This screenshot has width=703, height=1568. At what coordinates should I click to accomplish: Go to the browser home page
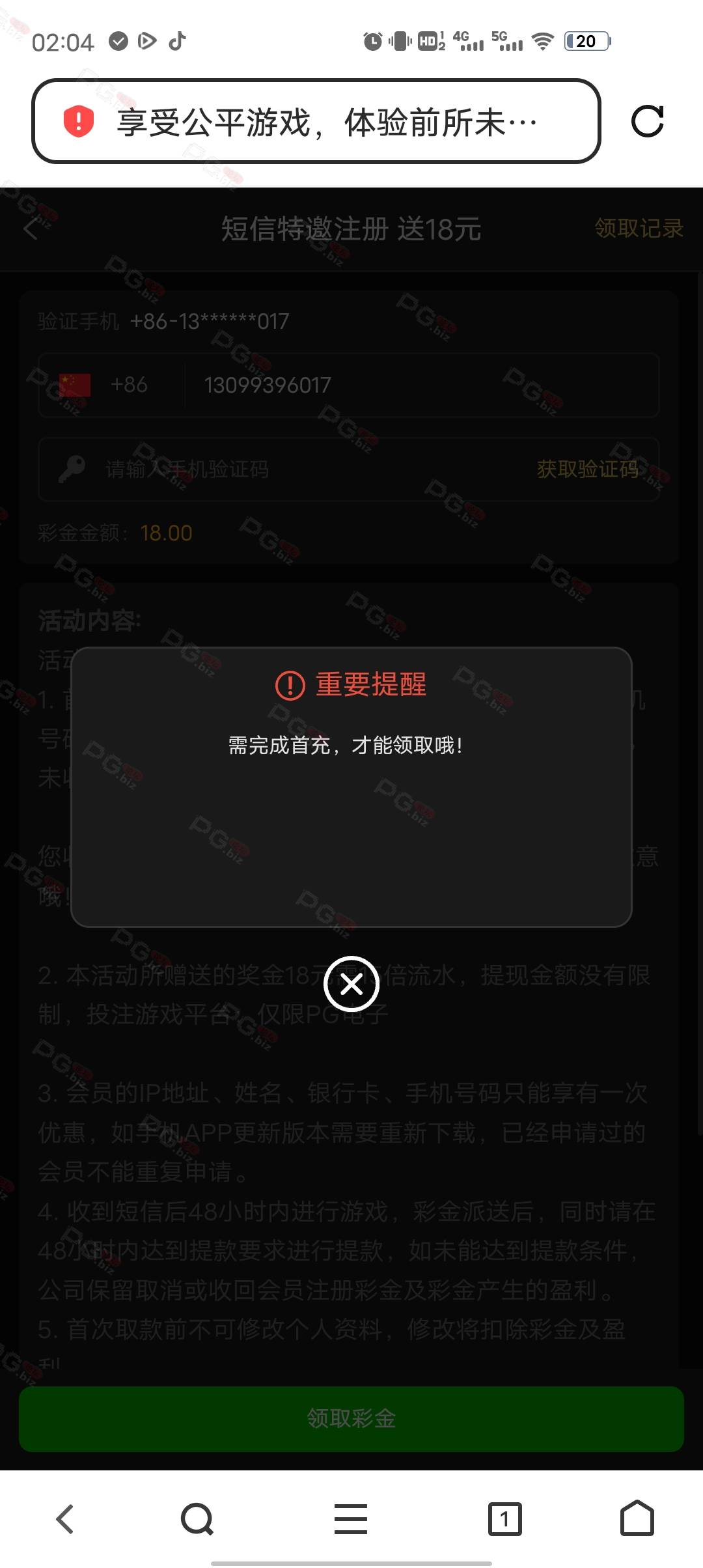(637, 1519)
